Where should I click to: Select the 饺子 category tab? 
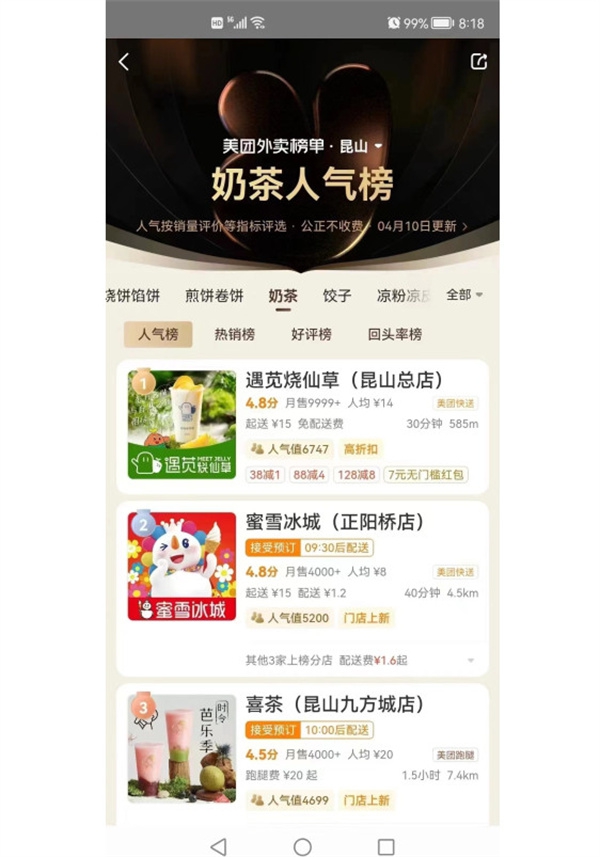337,295
